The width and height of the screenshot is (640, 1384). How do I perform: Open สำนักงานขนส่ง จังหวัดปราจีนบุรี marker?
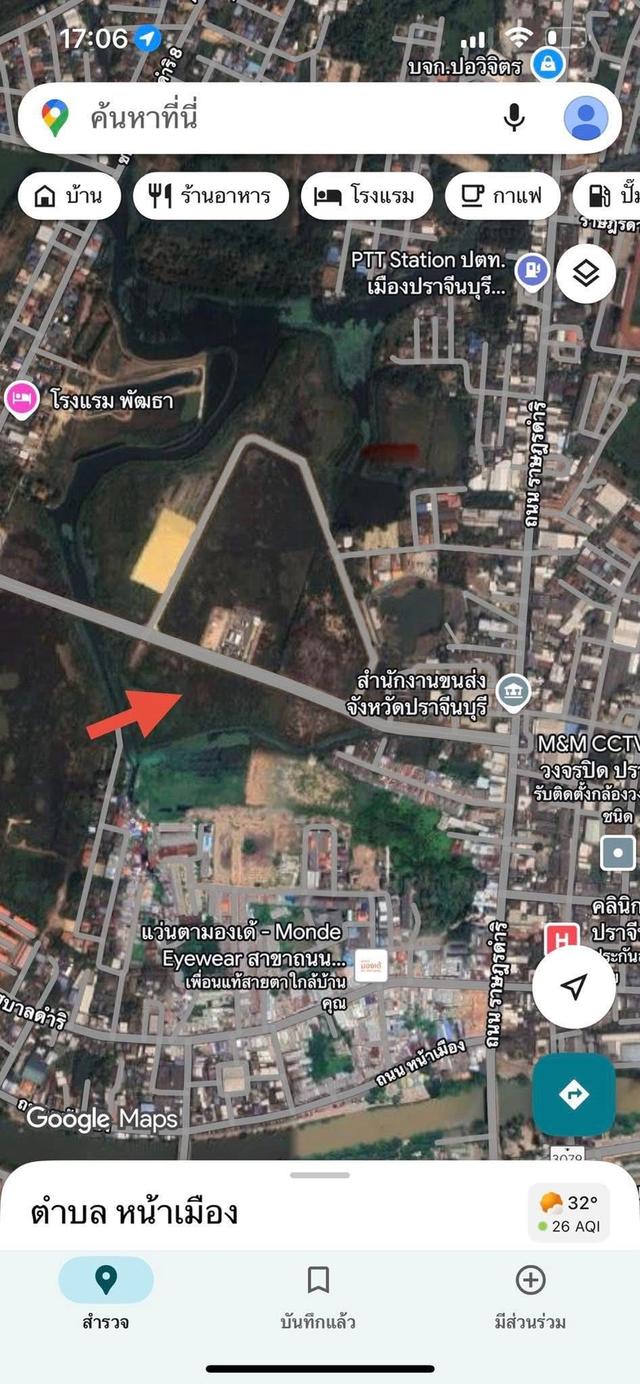click(x=513, y=690)
